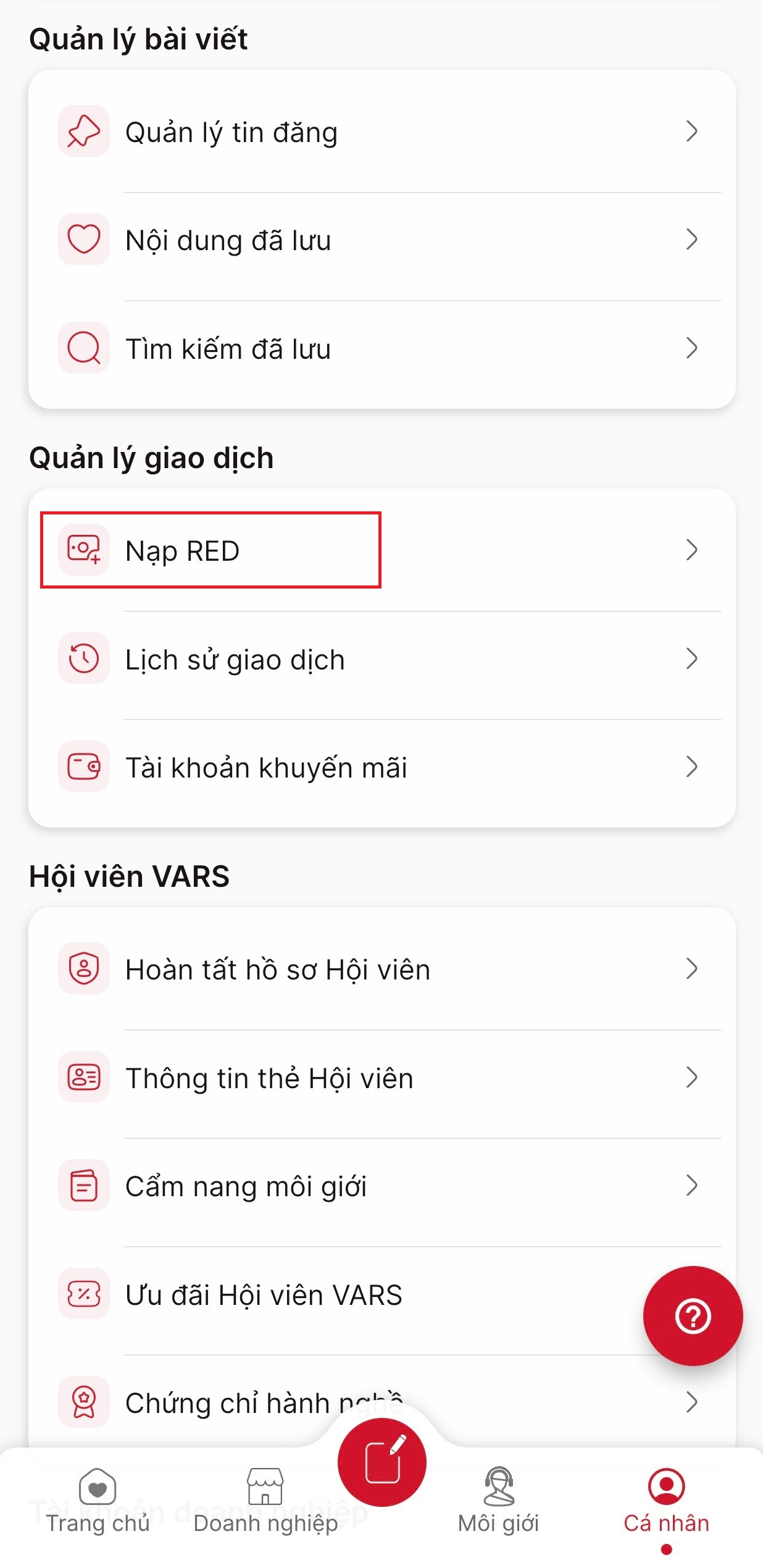The image size is (763, 1568).
Task: Open Ưu đãi Hội viên VARS
Action: [346, 1294]
